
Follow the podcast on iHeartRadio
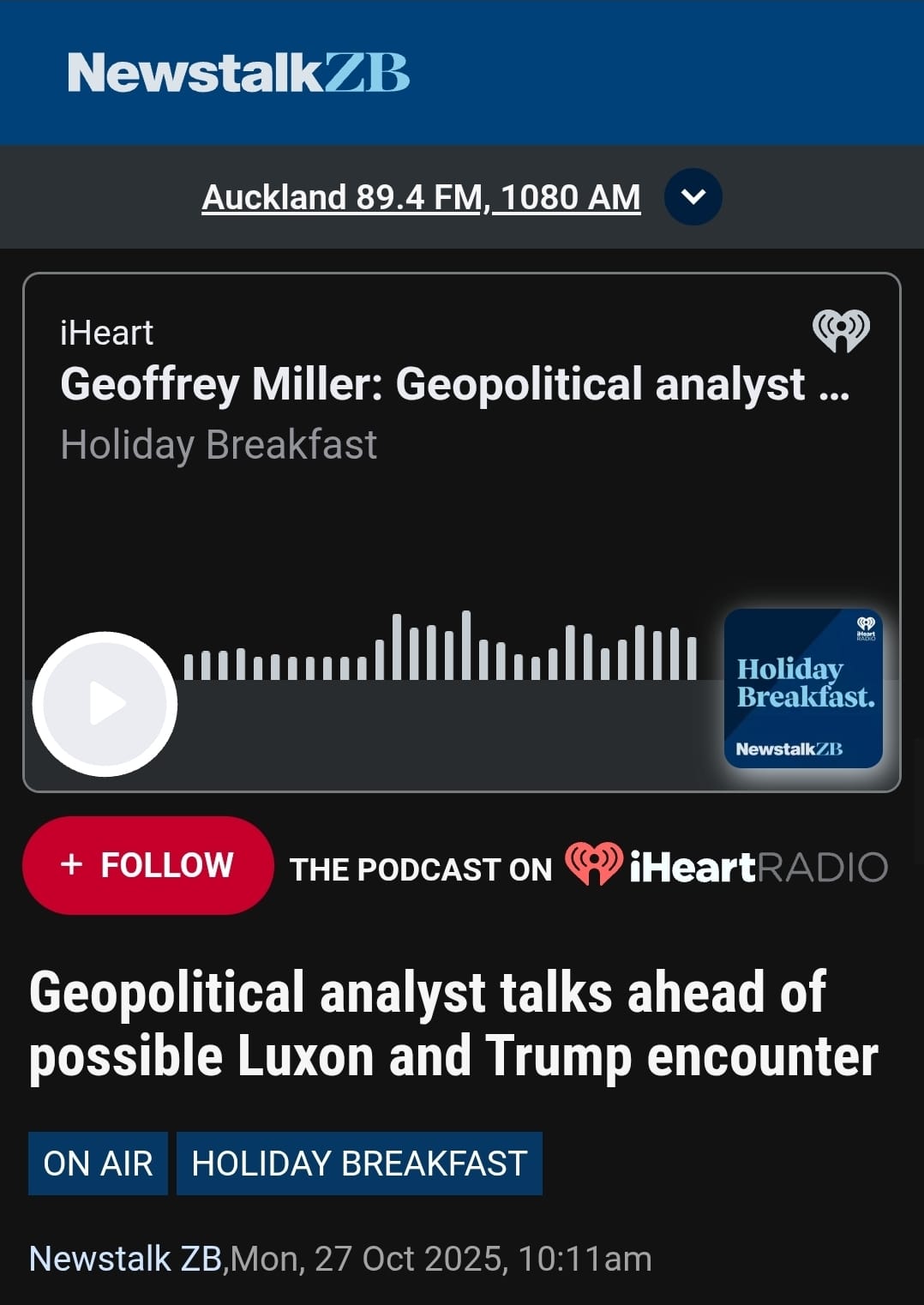click(x=147, y=865)
